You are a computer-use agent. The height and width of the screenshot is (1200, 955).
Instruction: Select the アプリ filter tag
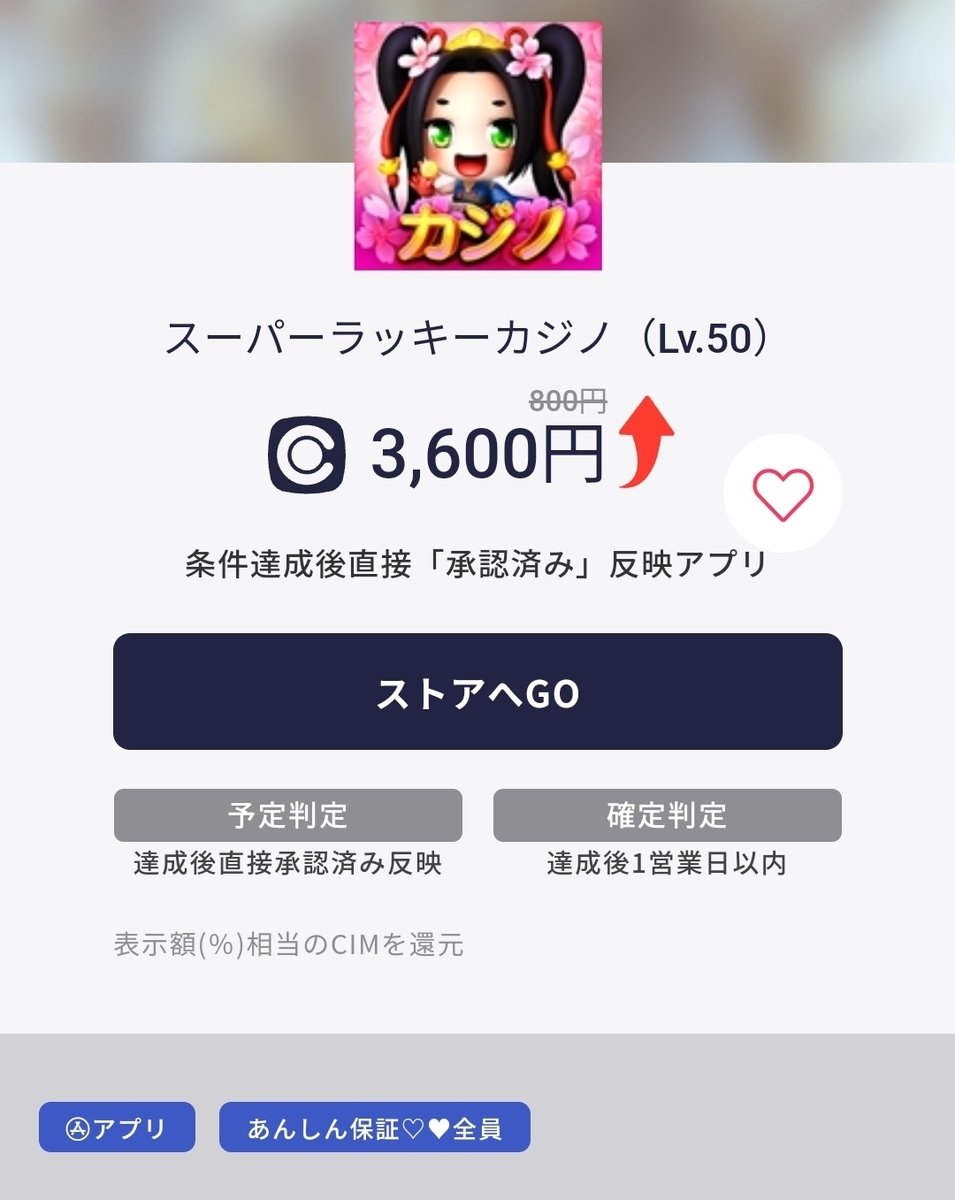point(117,1126)
